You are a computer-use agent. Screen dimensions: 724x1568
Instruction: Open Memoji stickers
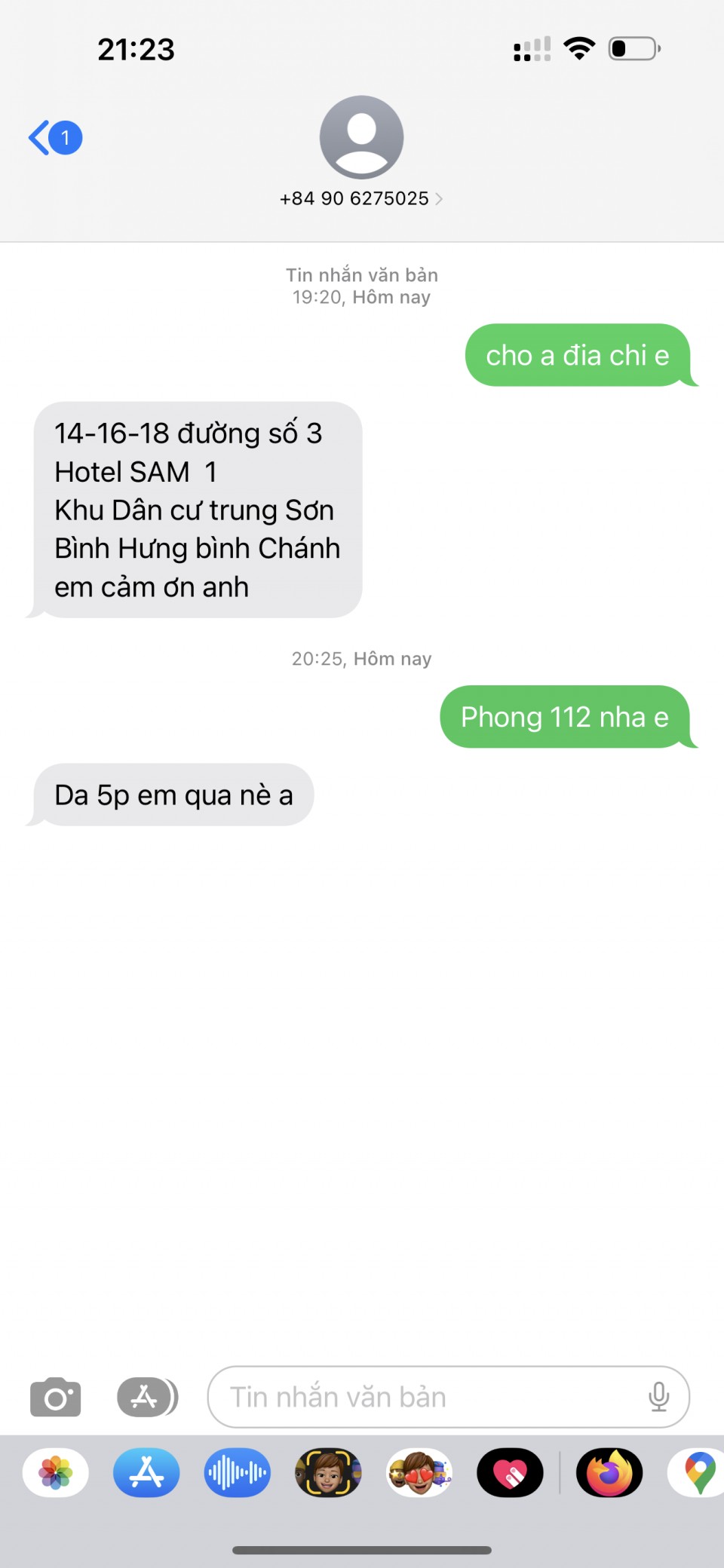[x=419, y=1473]
